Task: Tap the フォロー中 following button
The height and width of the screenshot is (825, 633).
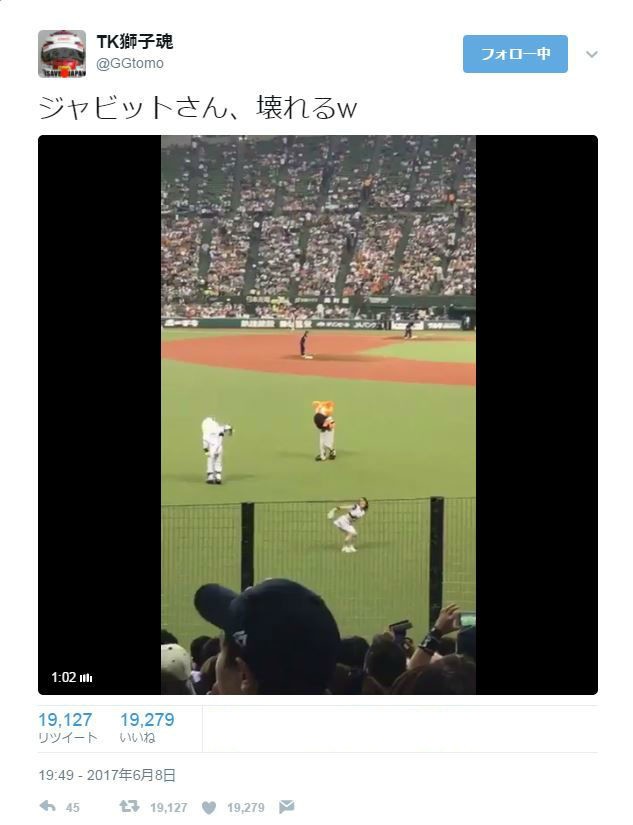Action: click(x=515, y=54)
